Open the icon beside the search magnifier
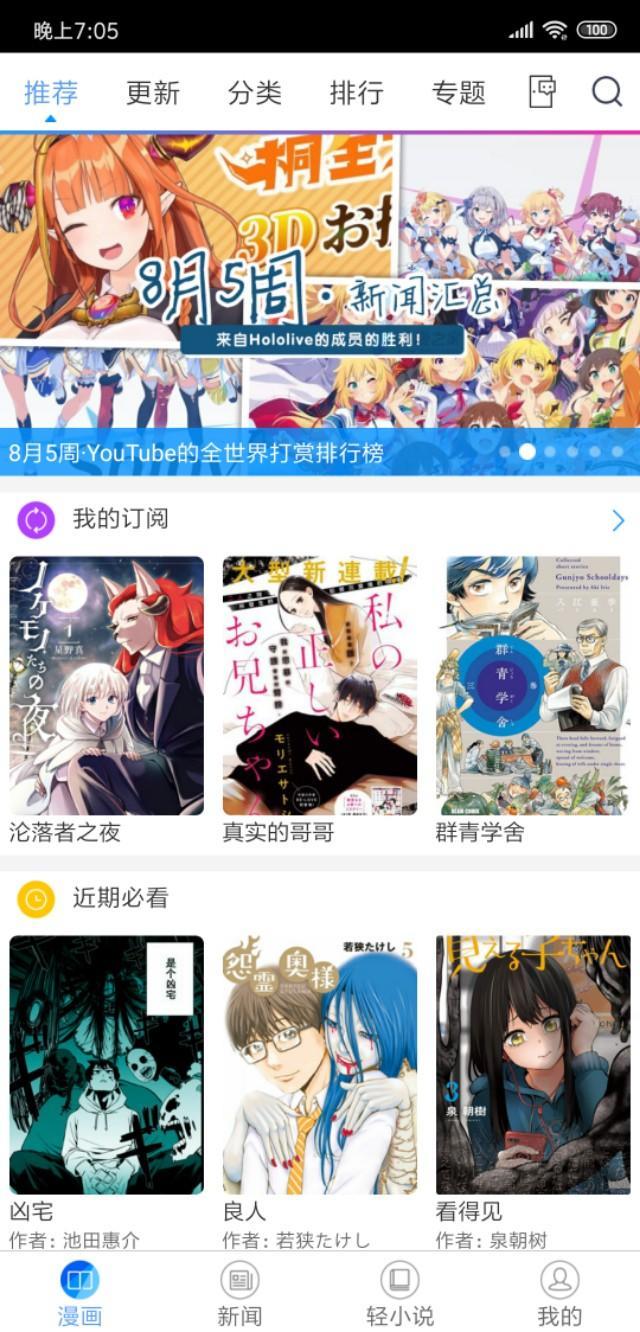 pyautogui.click(x=542, y=92)
